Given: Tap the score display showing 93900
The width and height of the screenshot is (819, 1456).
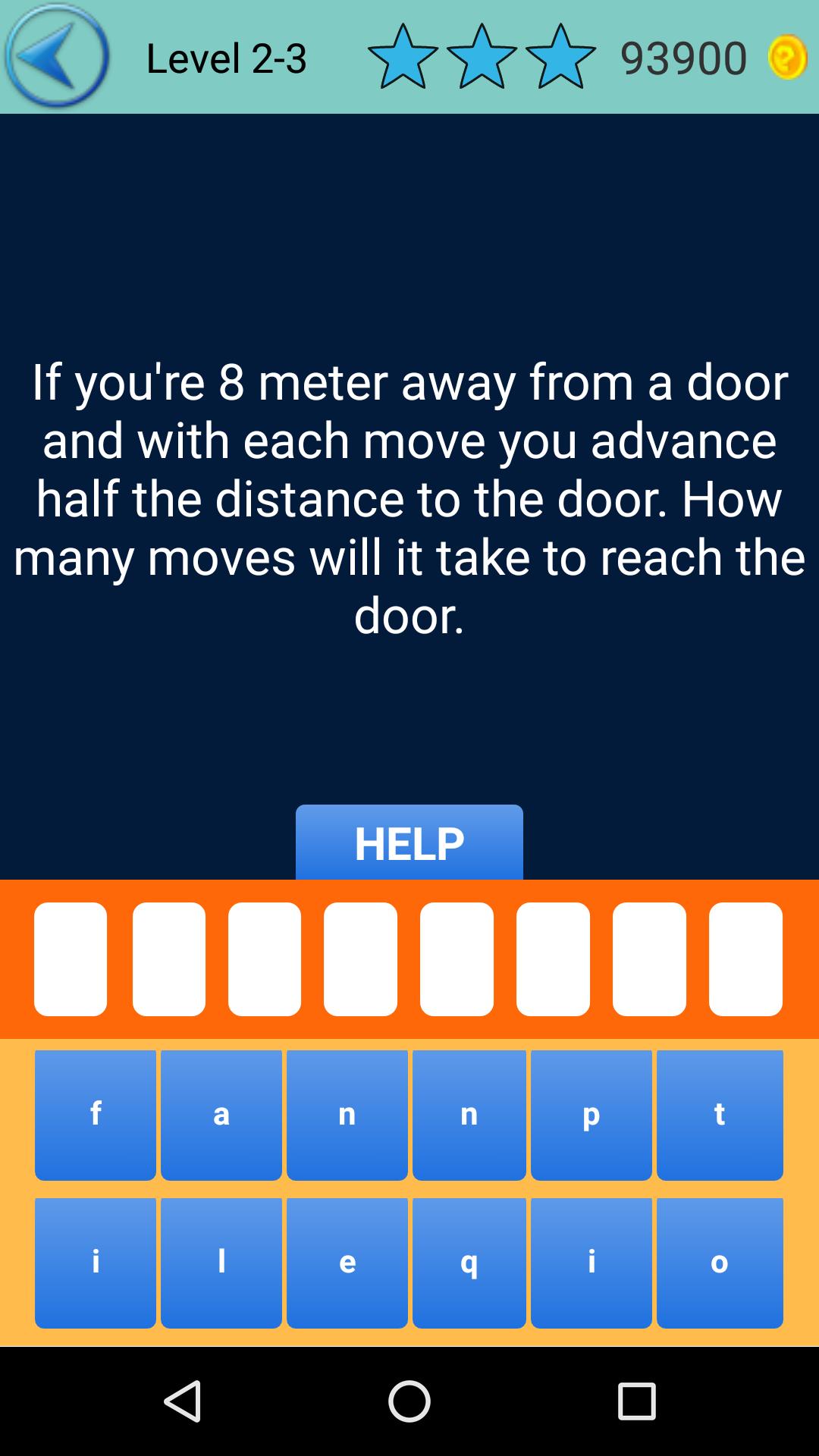Looking at the screenshot, I should (x=682, y=57).
